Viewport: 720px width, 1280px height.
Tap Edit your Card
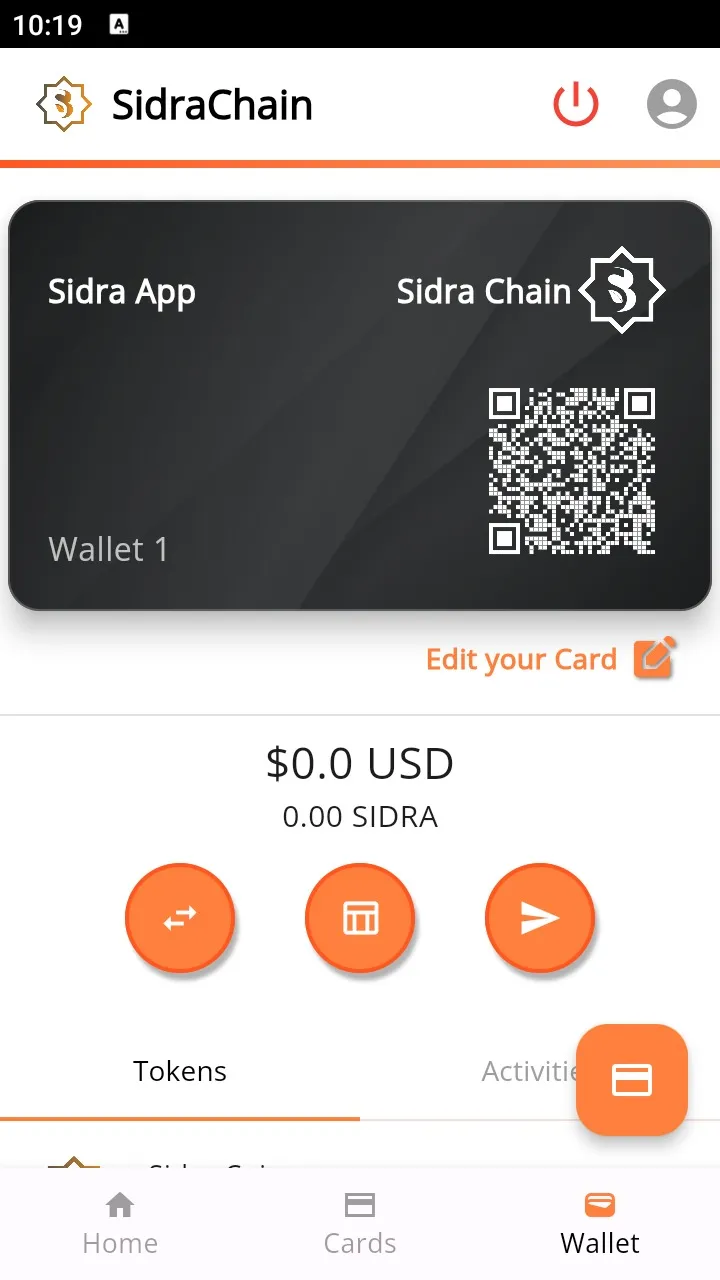pyautogui.click(x=551, y=659)
